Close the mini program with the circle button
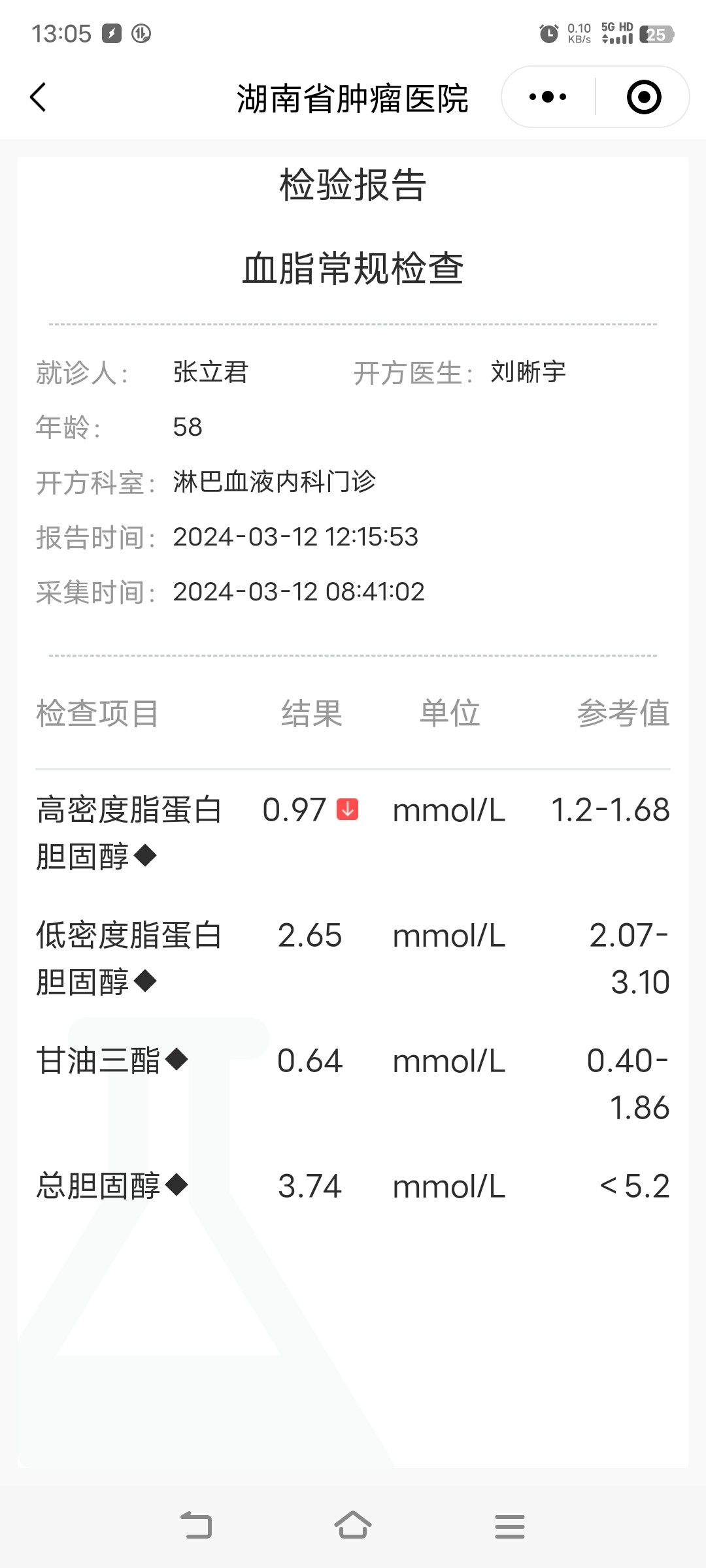 (644, 97)
